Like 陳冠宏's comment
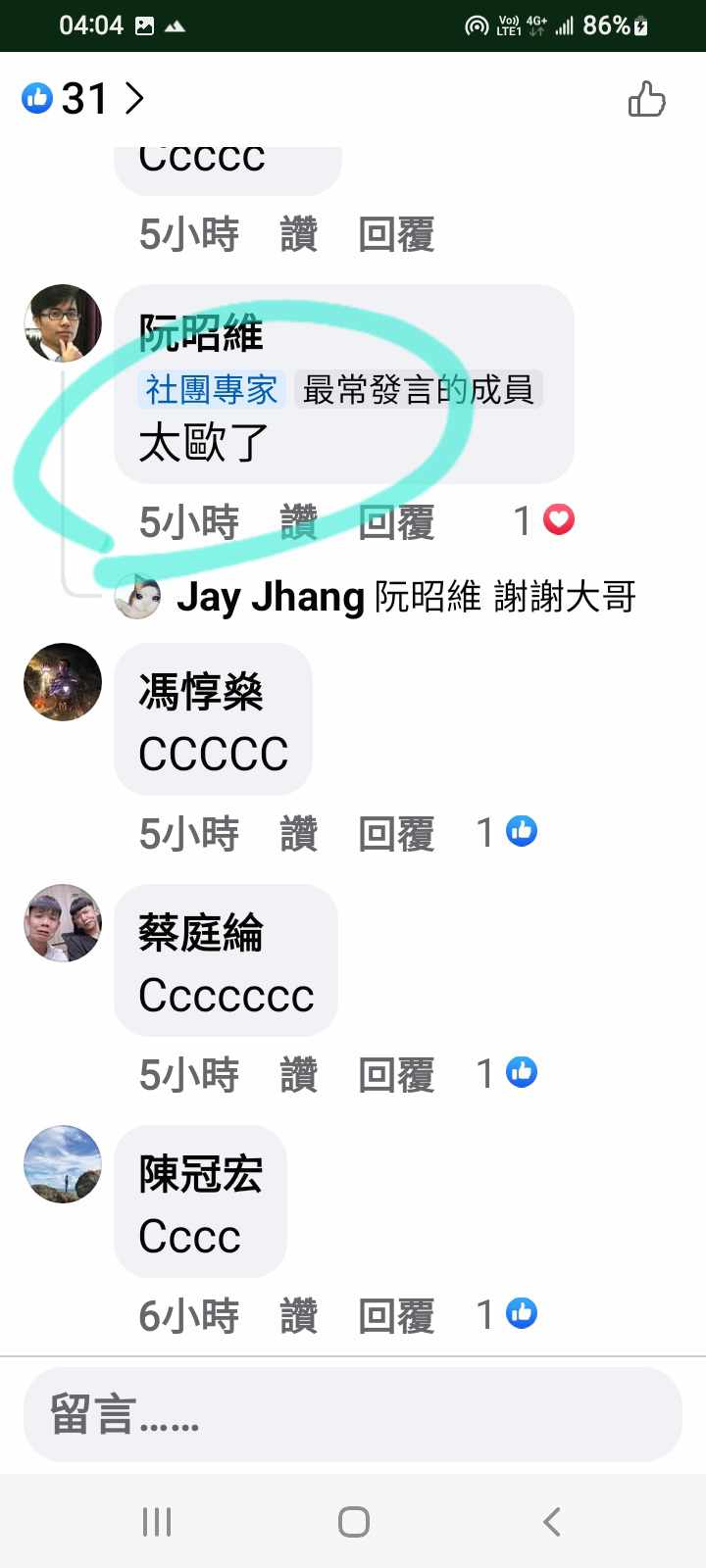The height and width of the screenshot is (1568, 706). point(298,1316)
